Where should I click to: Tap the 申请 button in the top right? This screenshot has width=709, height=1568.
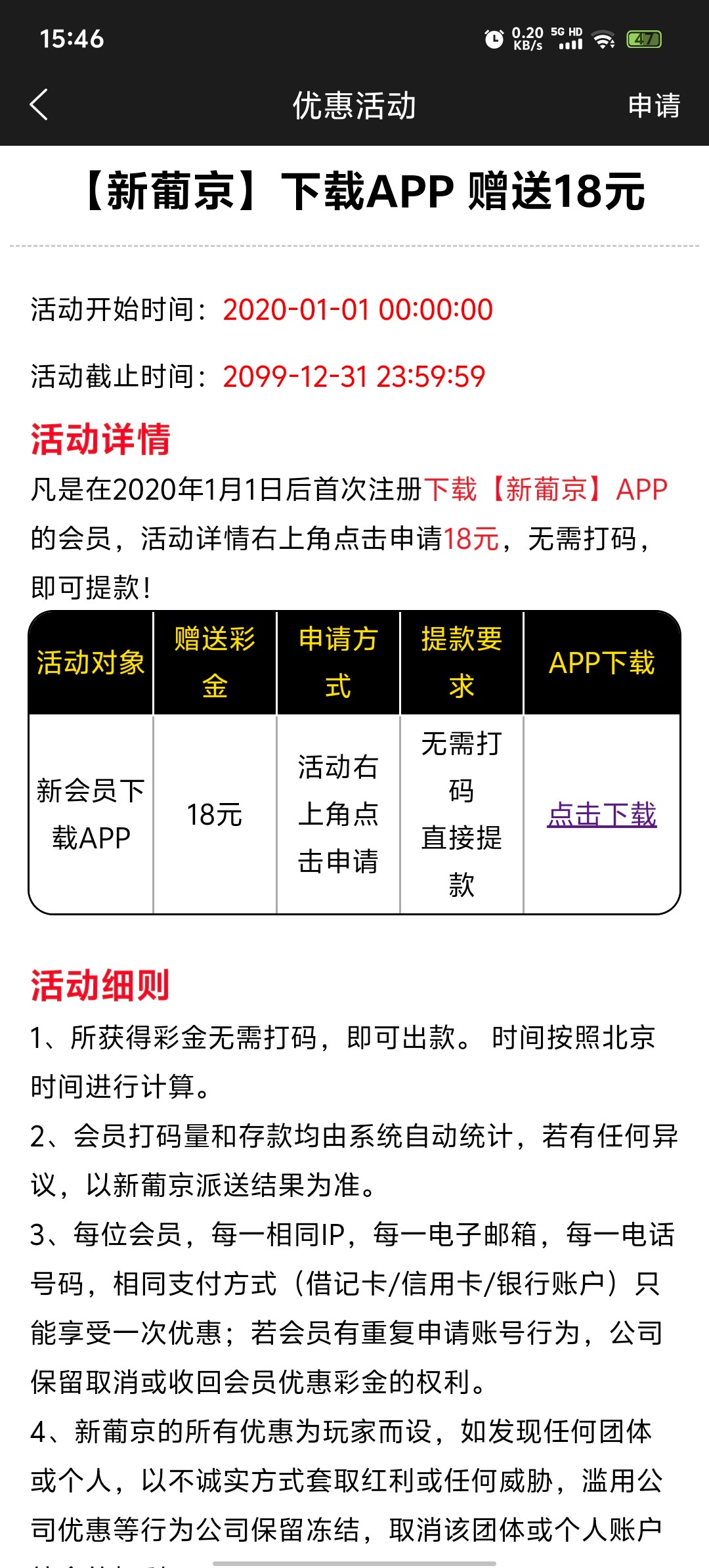click(655, 105)
